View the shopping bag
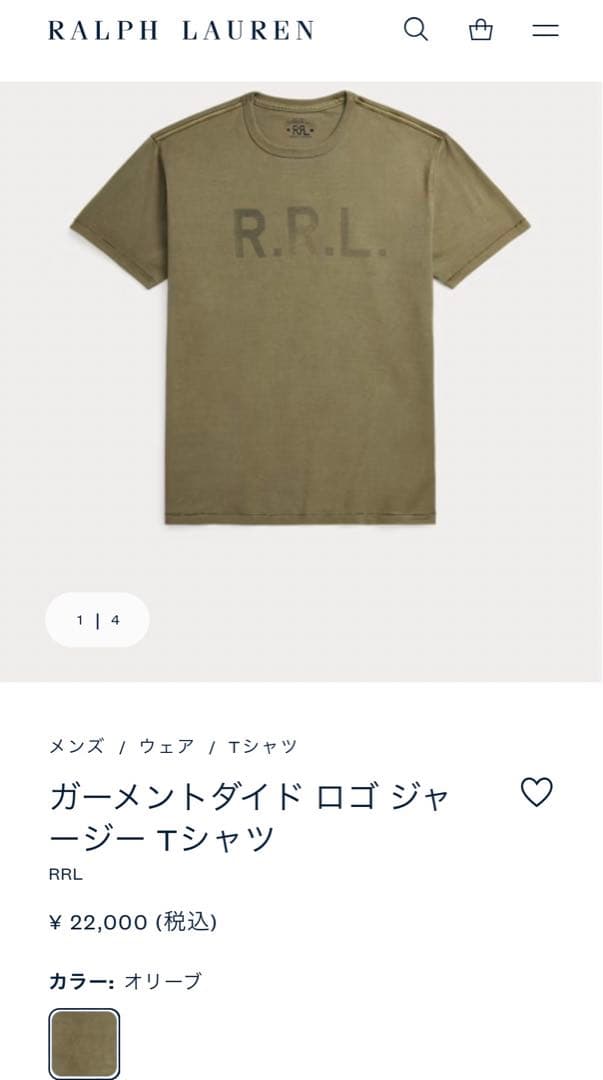 [481, 30]
